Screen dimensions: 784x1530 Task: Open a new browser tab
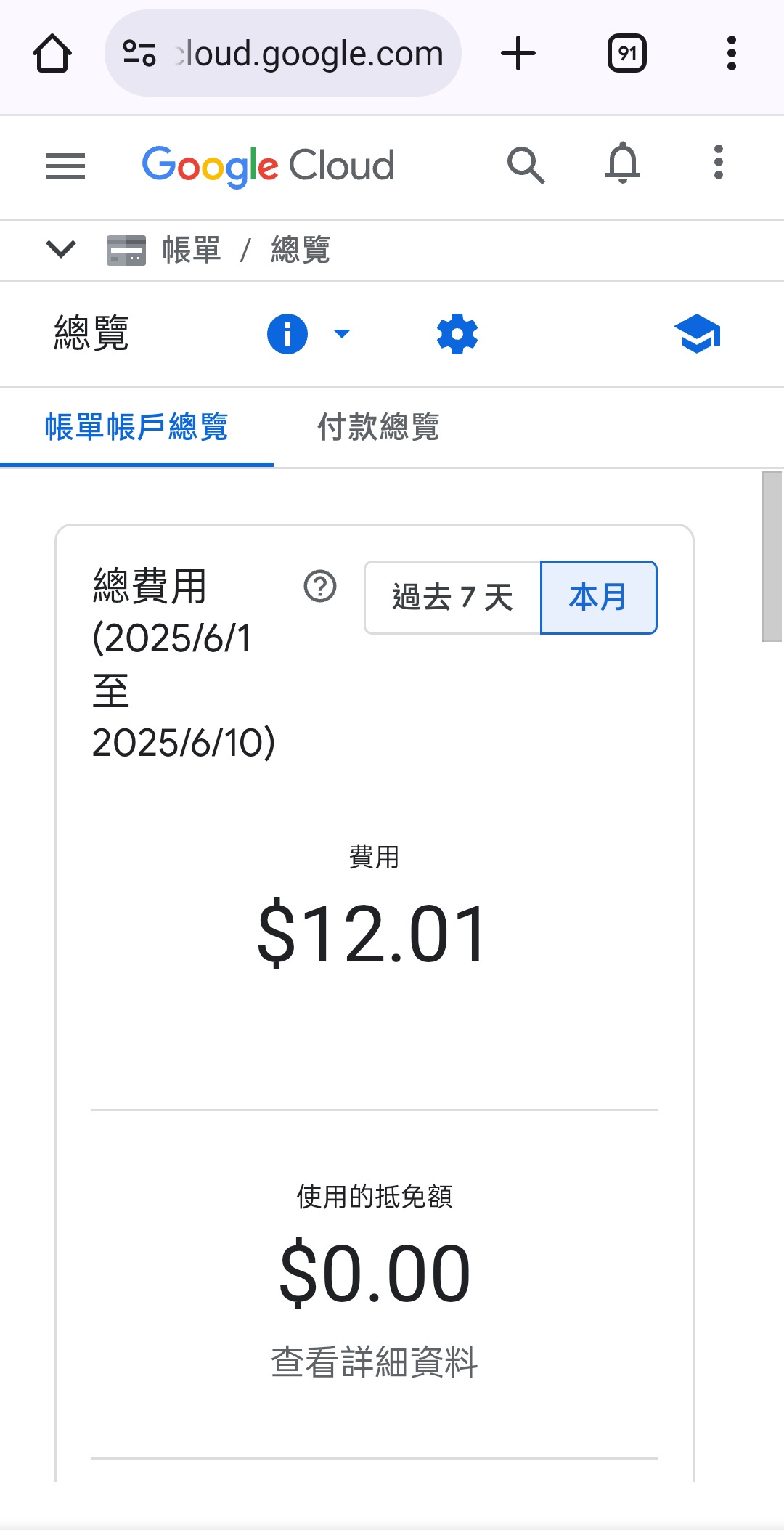coord(518,54)
